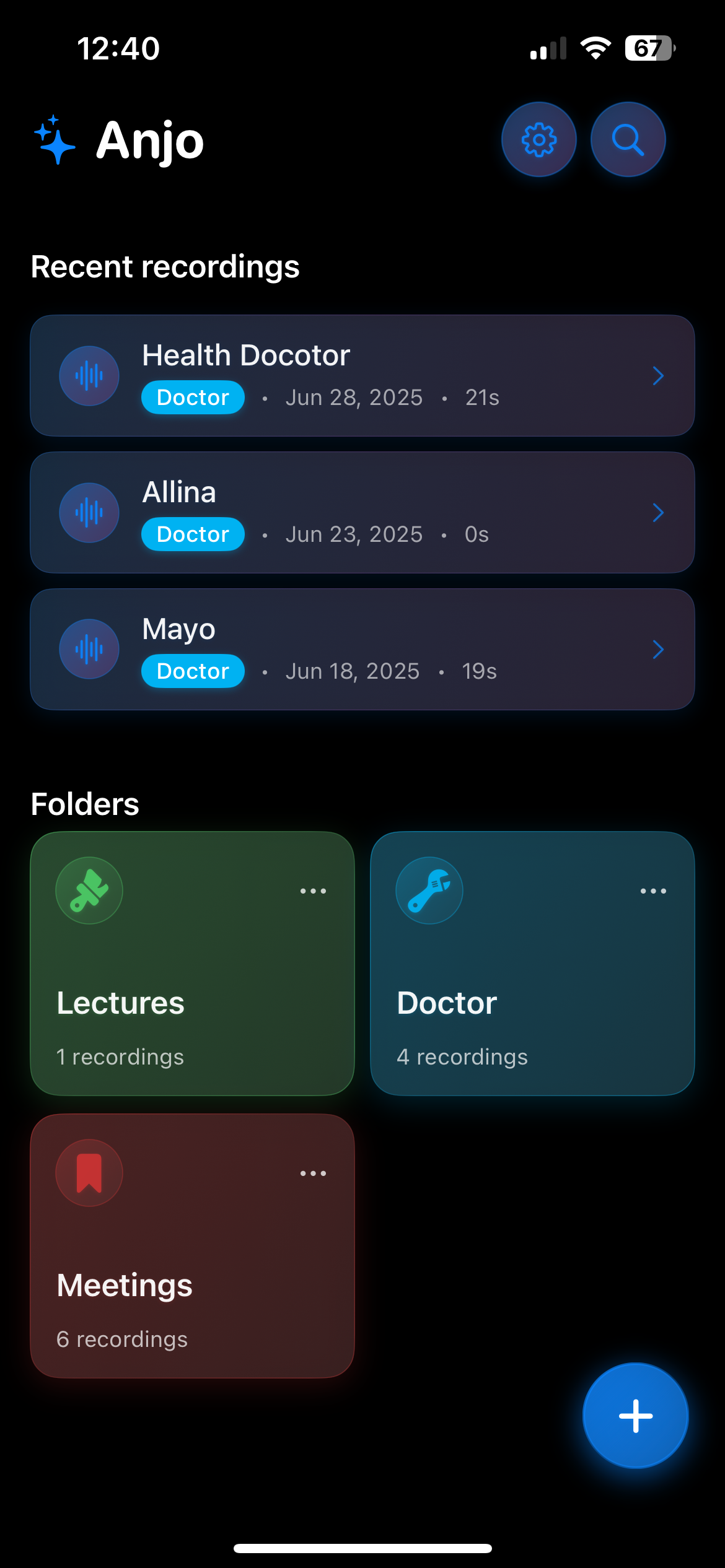Show more options for Lectures folder
This screenshot has width=725, height=1568.
[313, 891]
